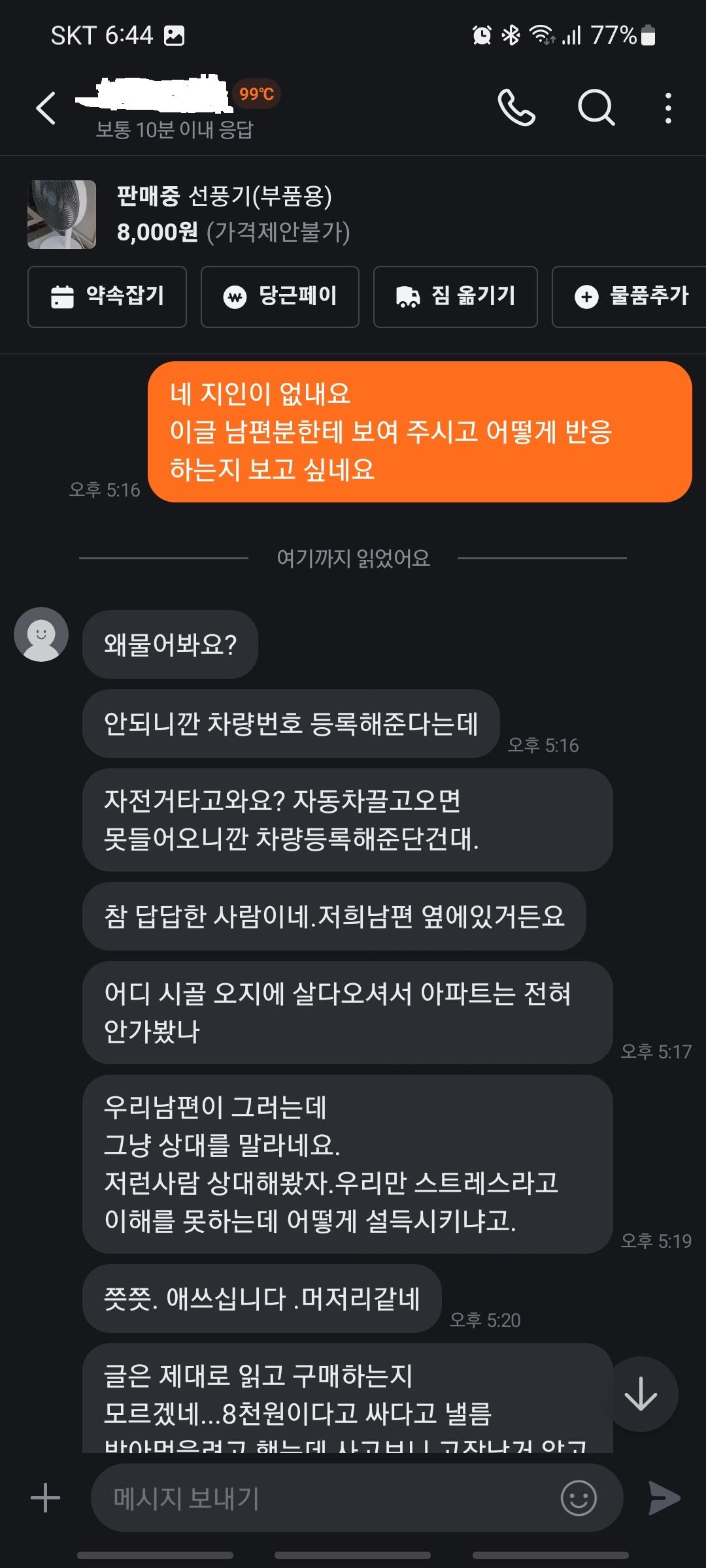Open the plus attachment menu

[x=46, y=1497]
